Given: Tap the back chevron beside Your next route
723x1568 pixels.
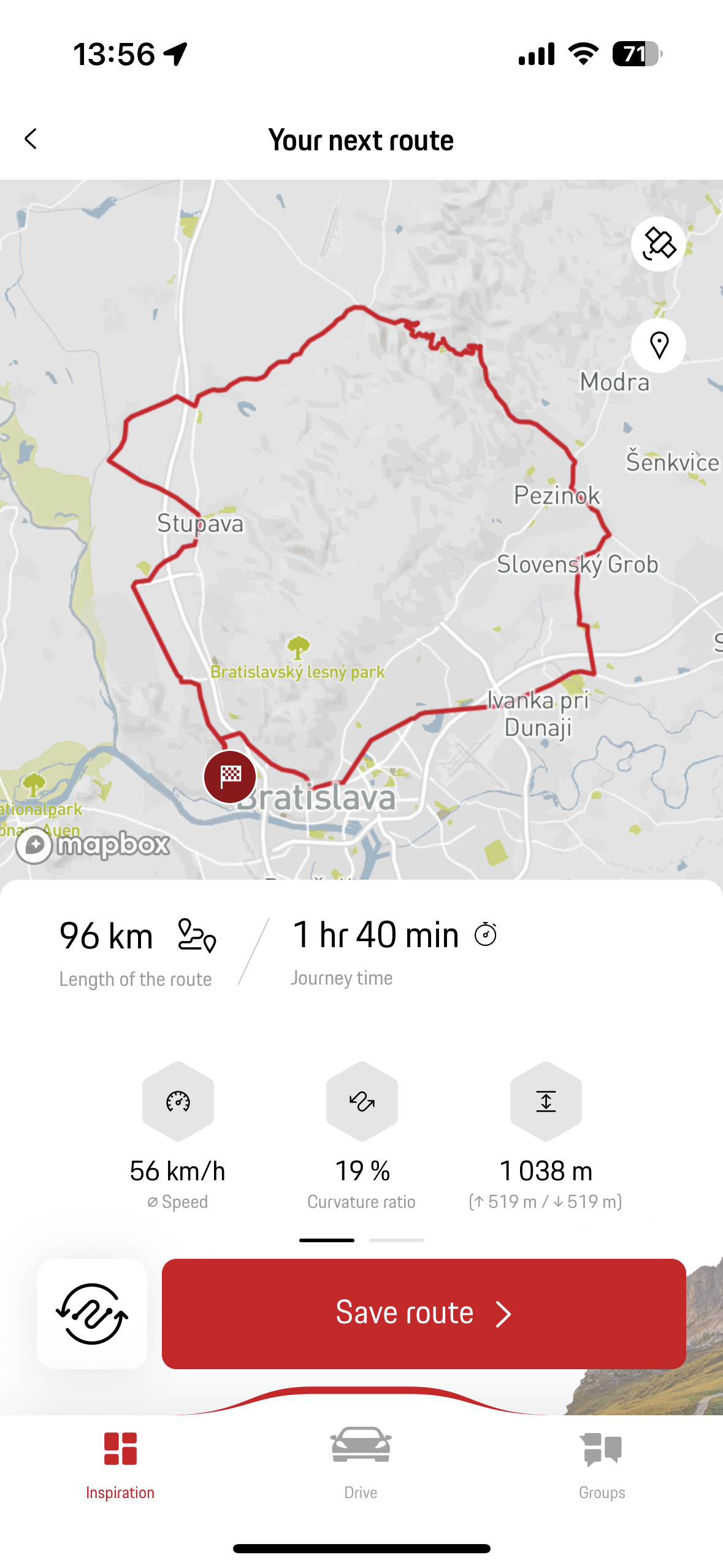Looking at the screenshot, I should pyautogui.click(x=30, y=139).
